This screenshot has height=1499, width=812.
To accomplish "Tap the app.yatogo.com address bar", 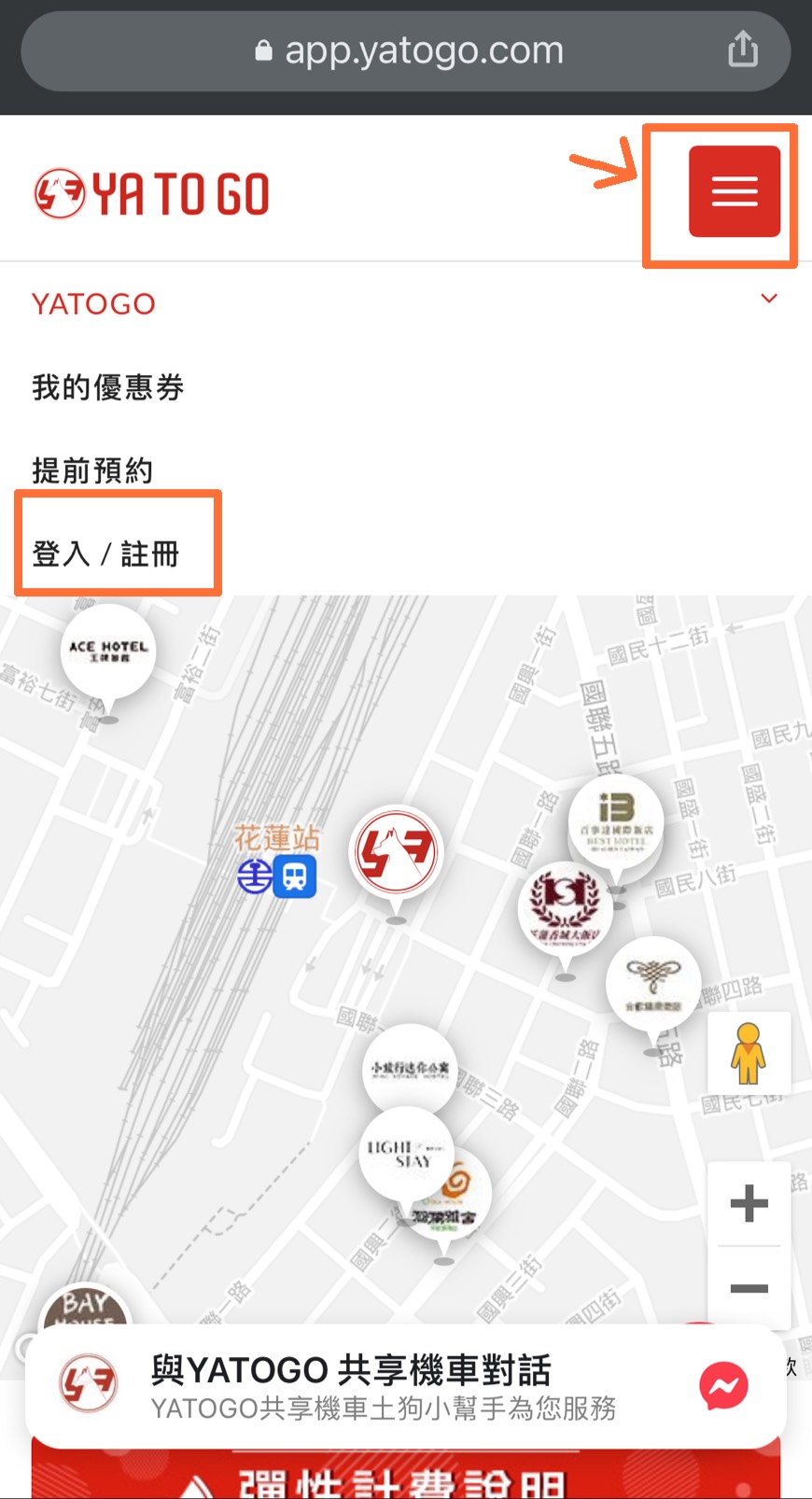I will click(406, 50).
